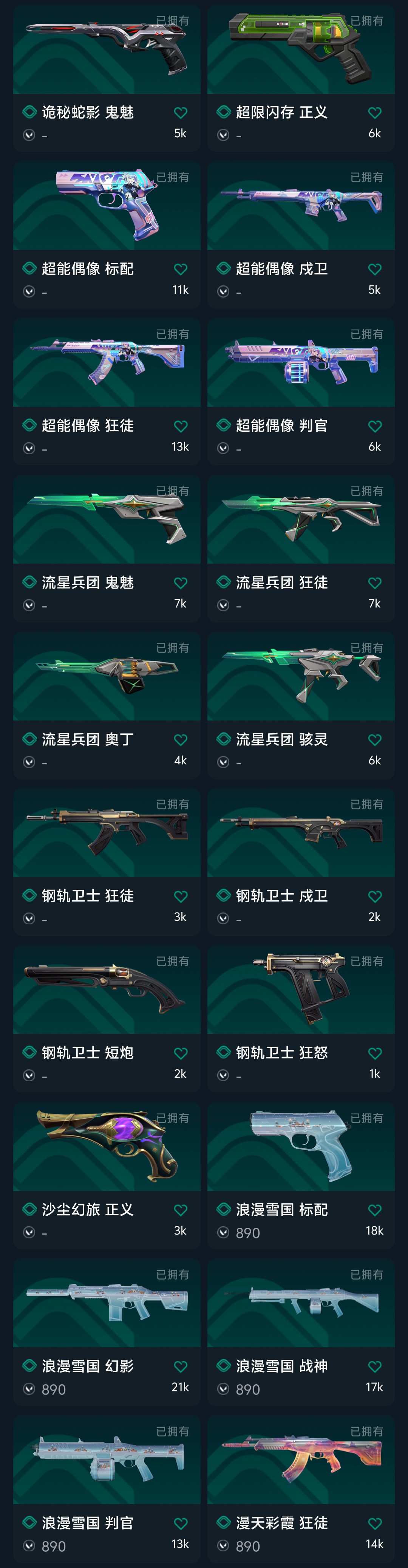Viewport: 408px width, 1568px height.
Task: Favorite the 浪漫雪国 战神 skin
Action: 374,1367
